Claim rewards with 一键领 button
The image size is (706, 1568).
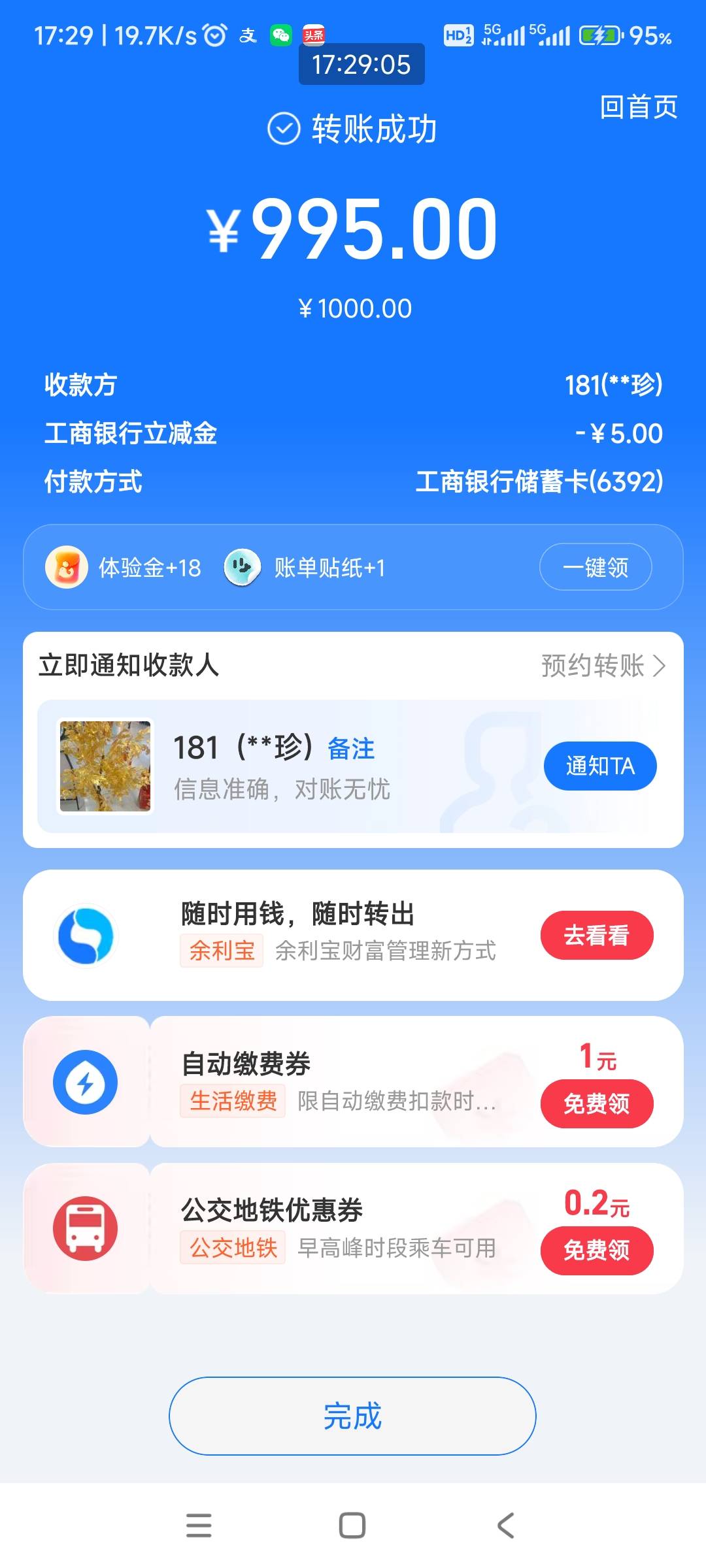pyautogui.click(x=596, y=567)
